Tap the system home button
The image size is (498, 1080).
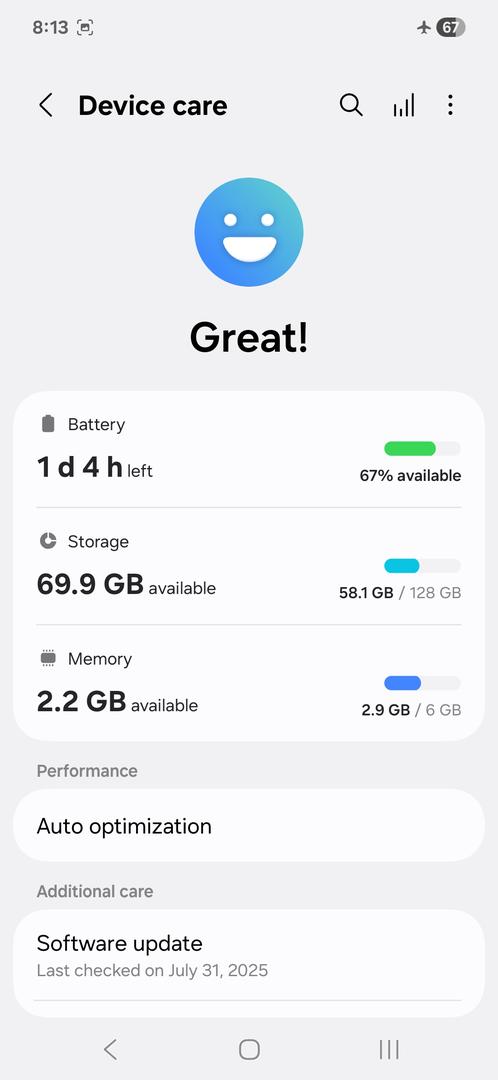(x=249, y=1049)
